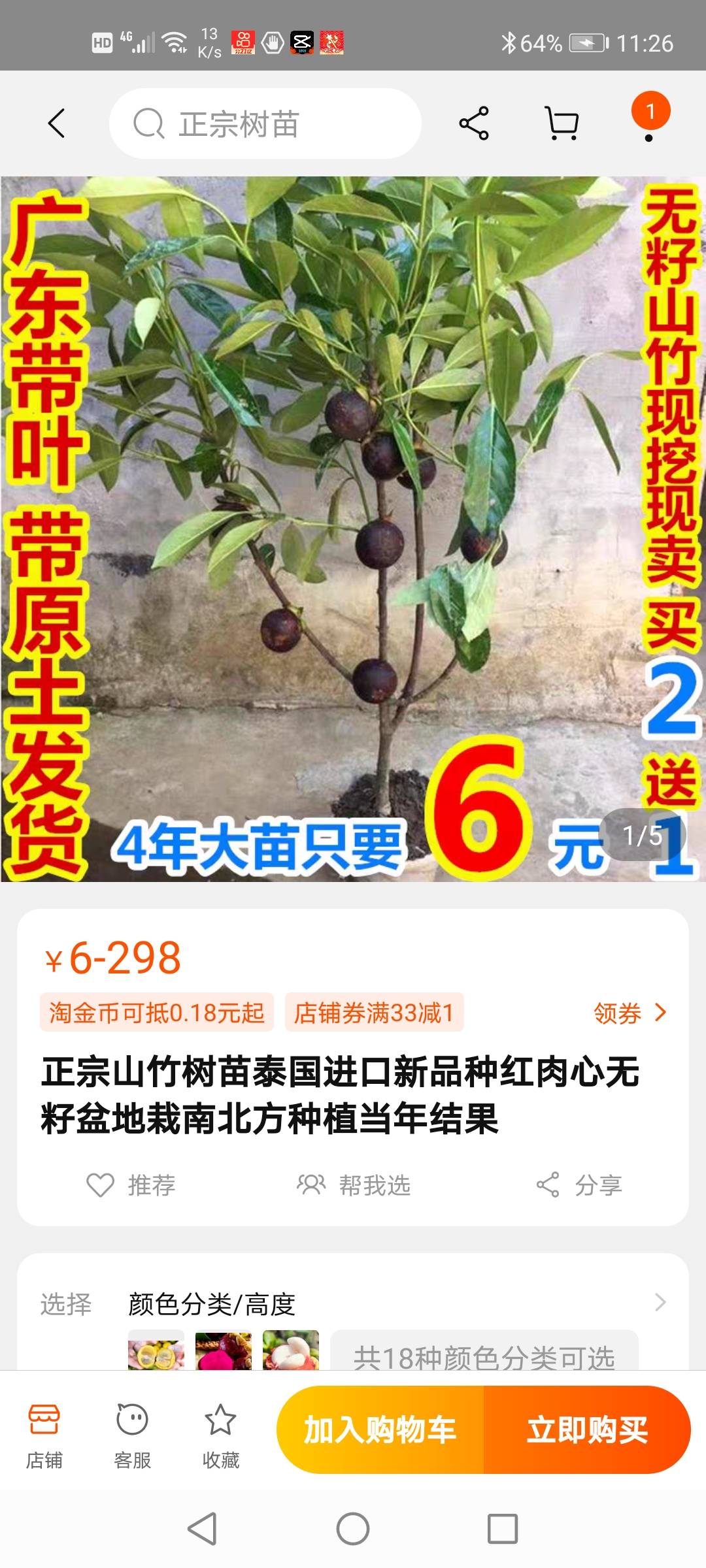Screen dimensions: 706x1568
Task: Open the shopping cart icon
Action: point(562,123)
